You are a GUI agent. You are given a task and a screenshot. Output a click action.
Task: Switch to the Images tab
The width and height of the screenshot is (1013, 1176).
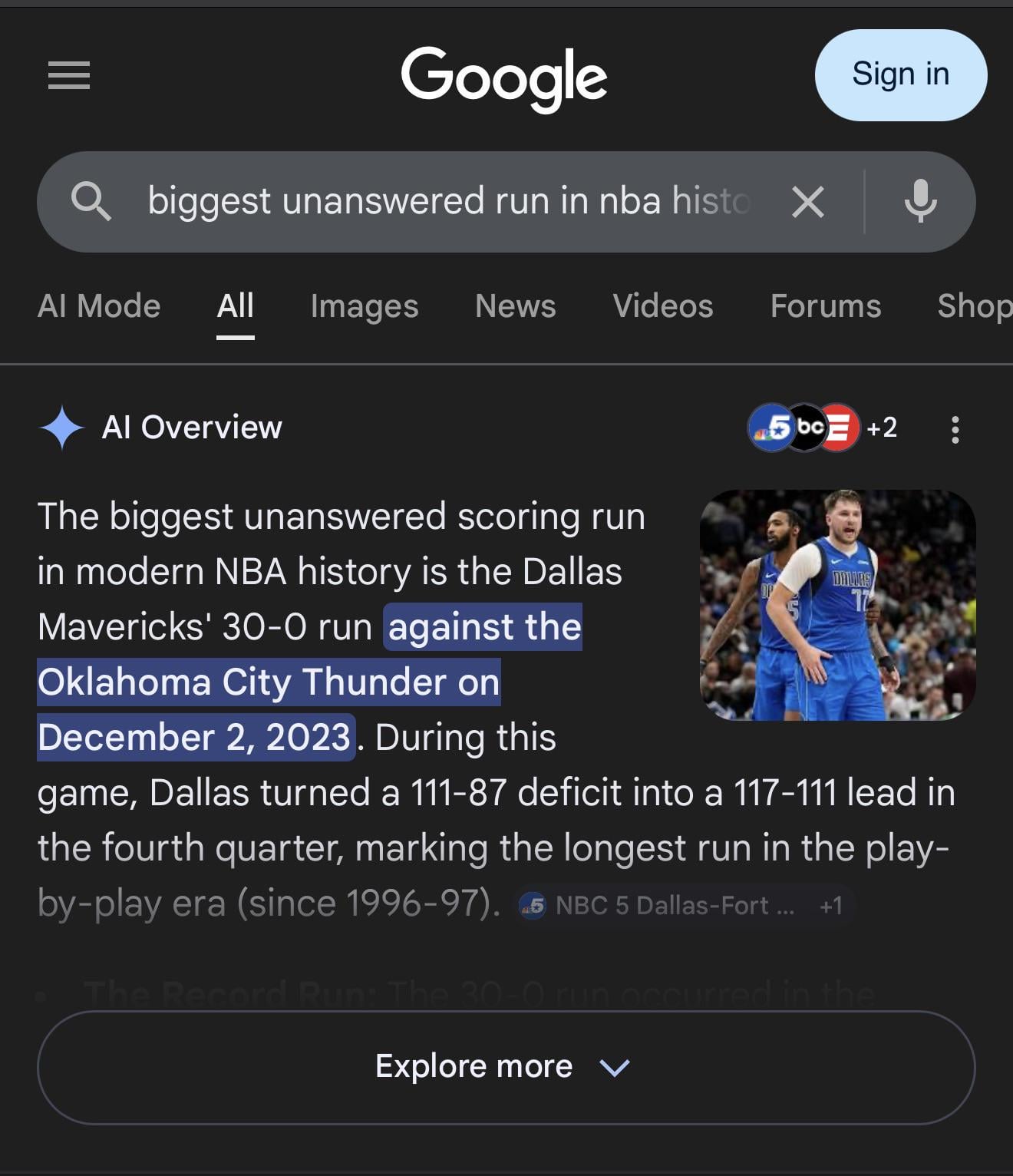365,306
